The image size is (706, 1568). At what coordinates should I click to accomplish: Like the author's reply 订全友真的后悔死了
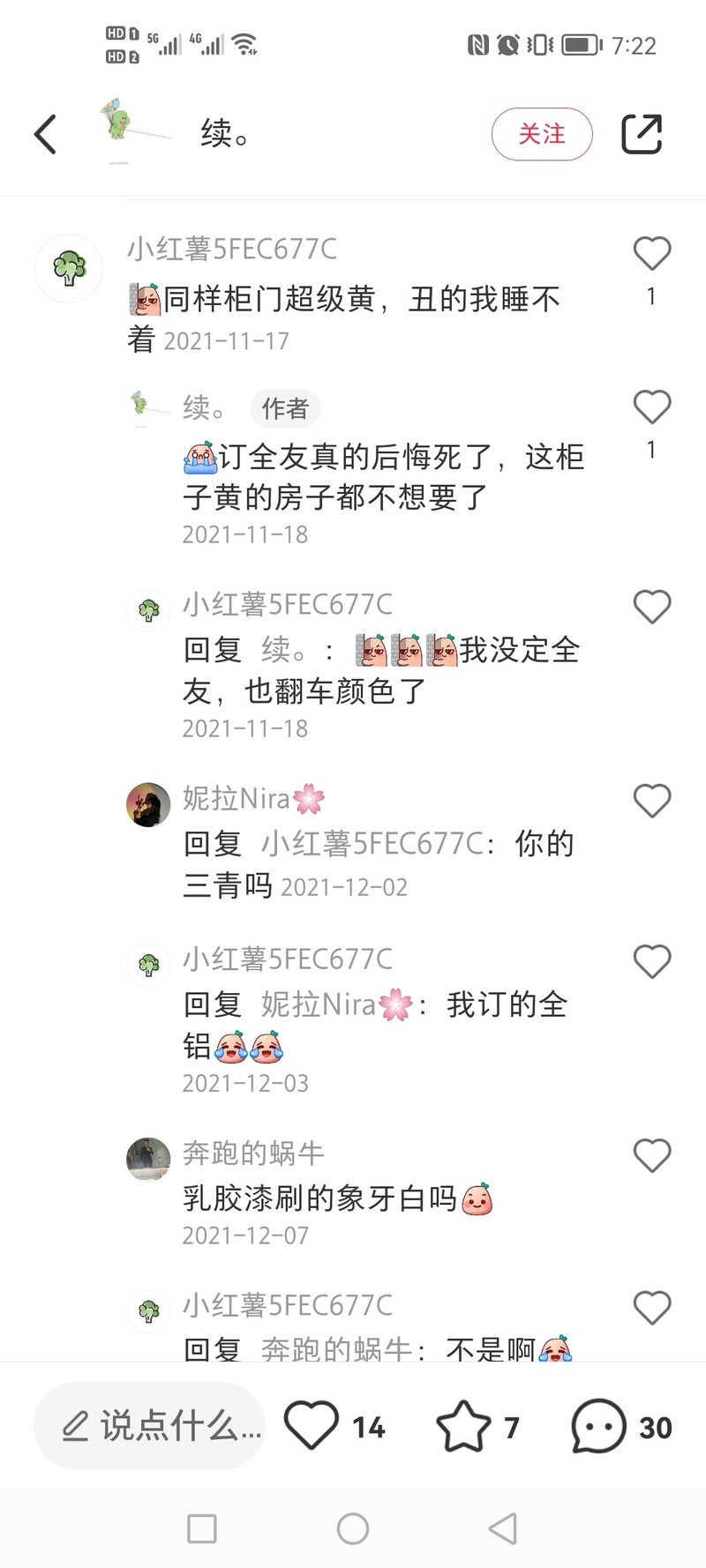(x=652, y=407)
